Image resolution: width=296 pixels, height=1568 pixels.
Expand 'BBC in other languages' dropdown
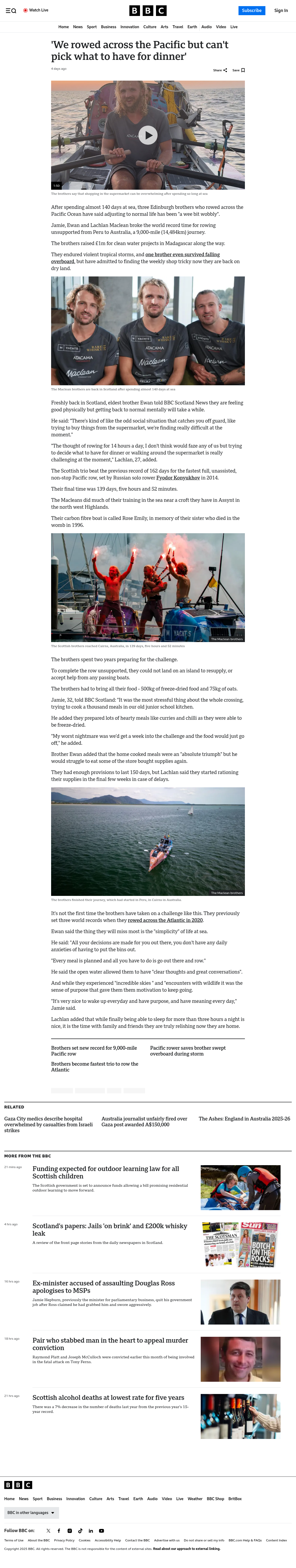32,1513
